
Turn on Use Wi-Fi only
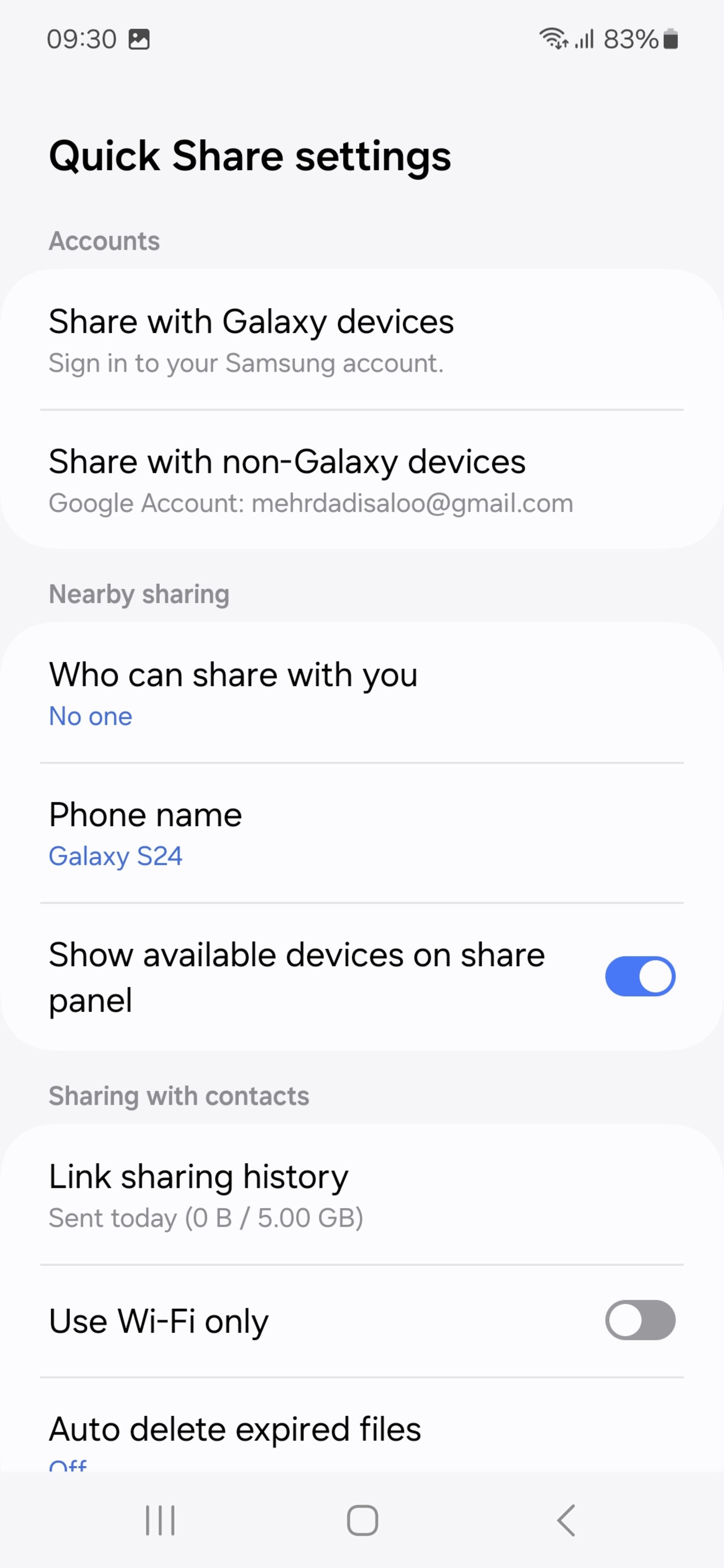(x=640, y=1320)
